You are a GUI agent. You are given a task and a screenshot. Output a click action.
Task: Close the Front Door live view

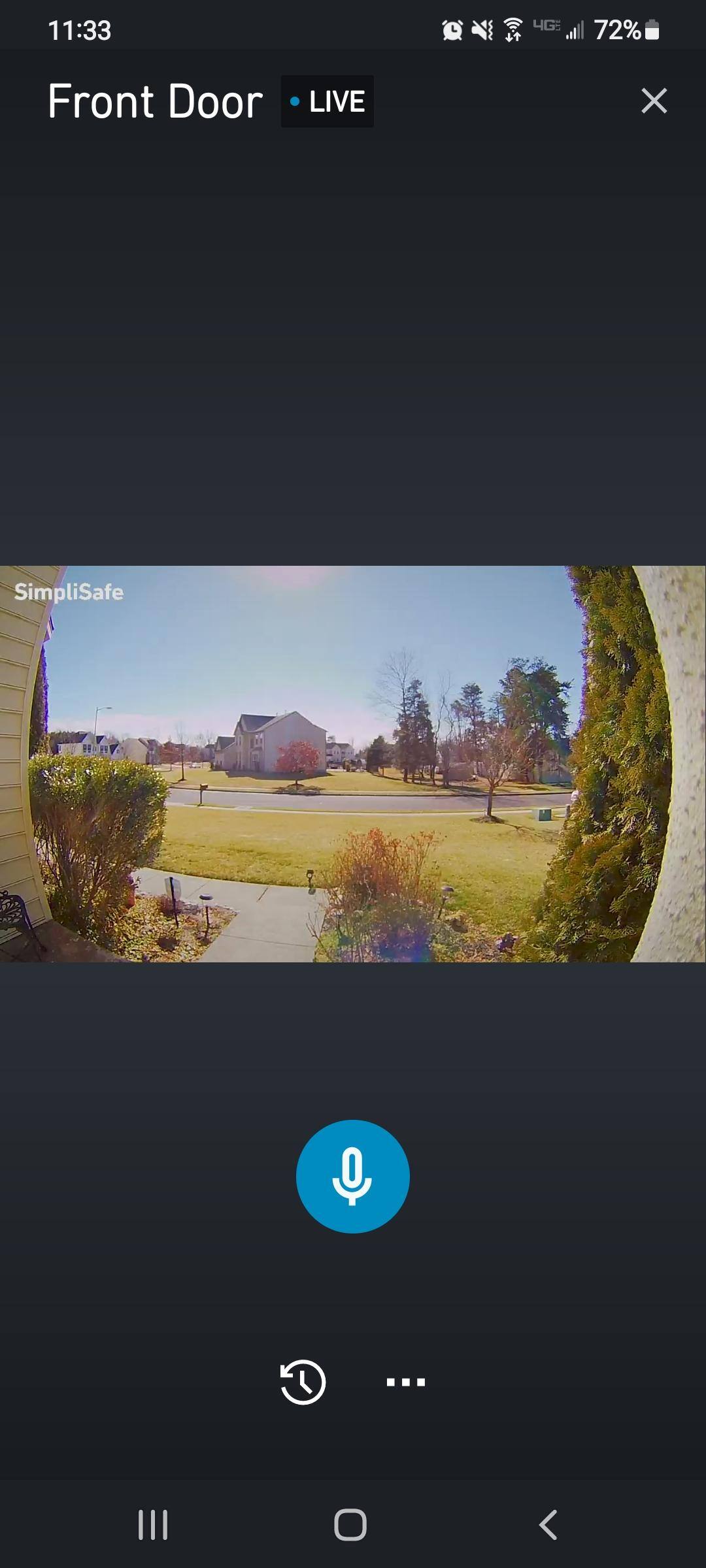(x=654, y=101)
